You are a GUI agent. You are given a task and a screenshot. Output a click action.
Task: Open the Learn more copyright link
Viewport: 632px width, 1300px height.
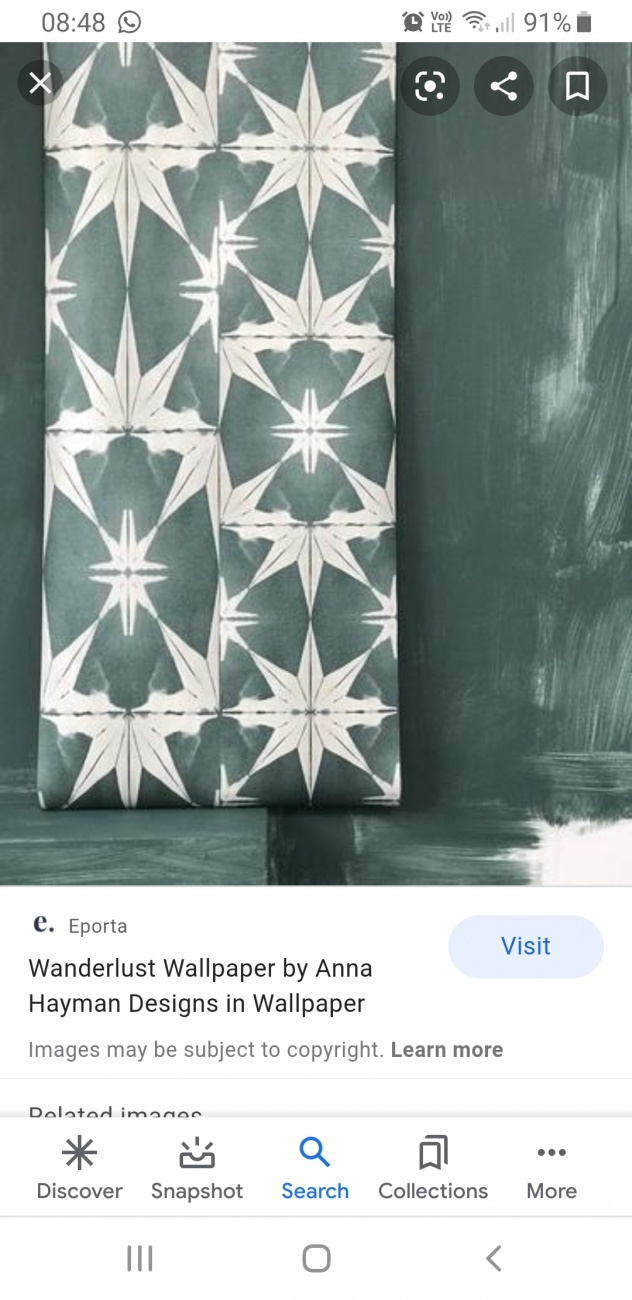tap(446, 1050)
